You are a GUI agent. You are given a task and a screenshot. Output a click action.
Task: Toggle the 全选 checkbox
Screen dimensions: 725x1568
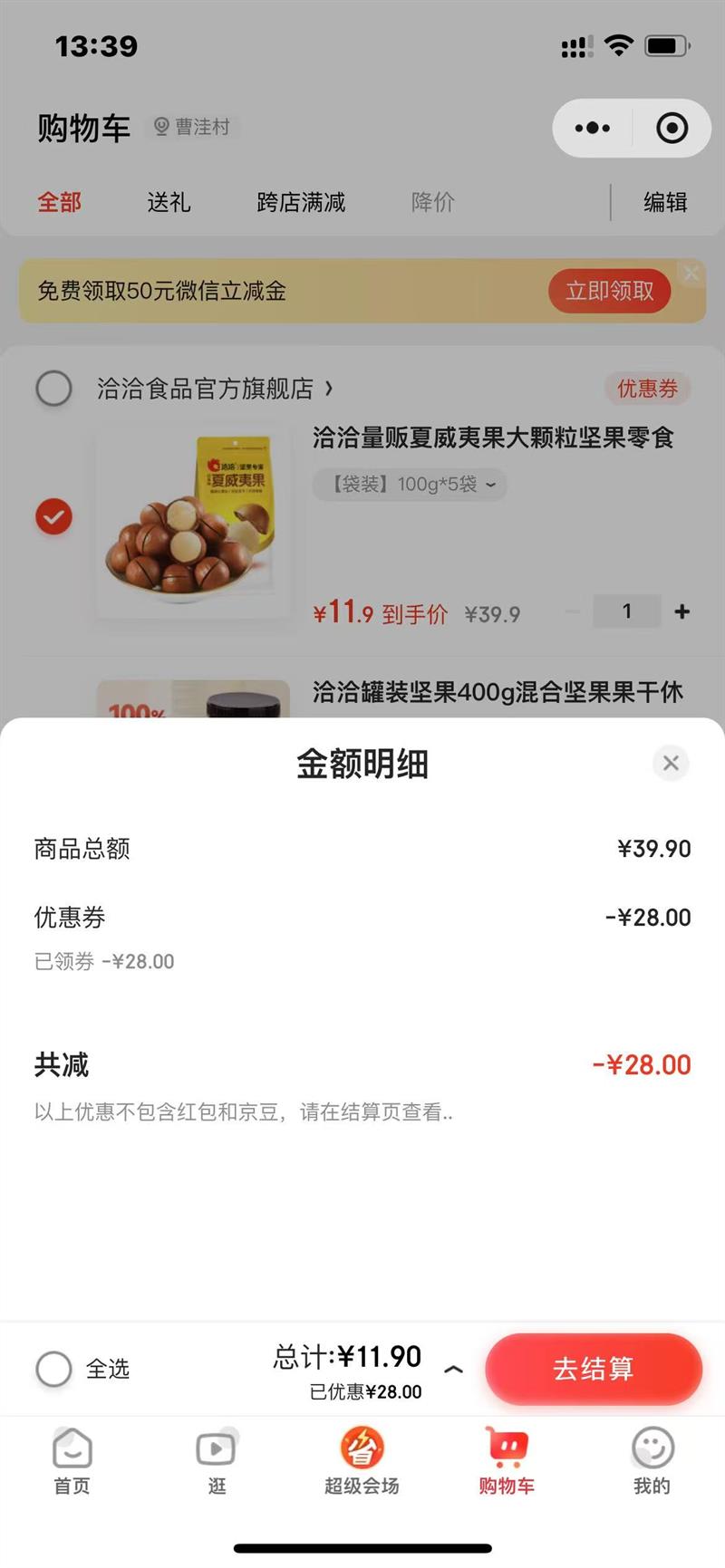coord(53,1369)
